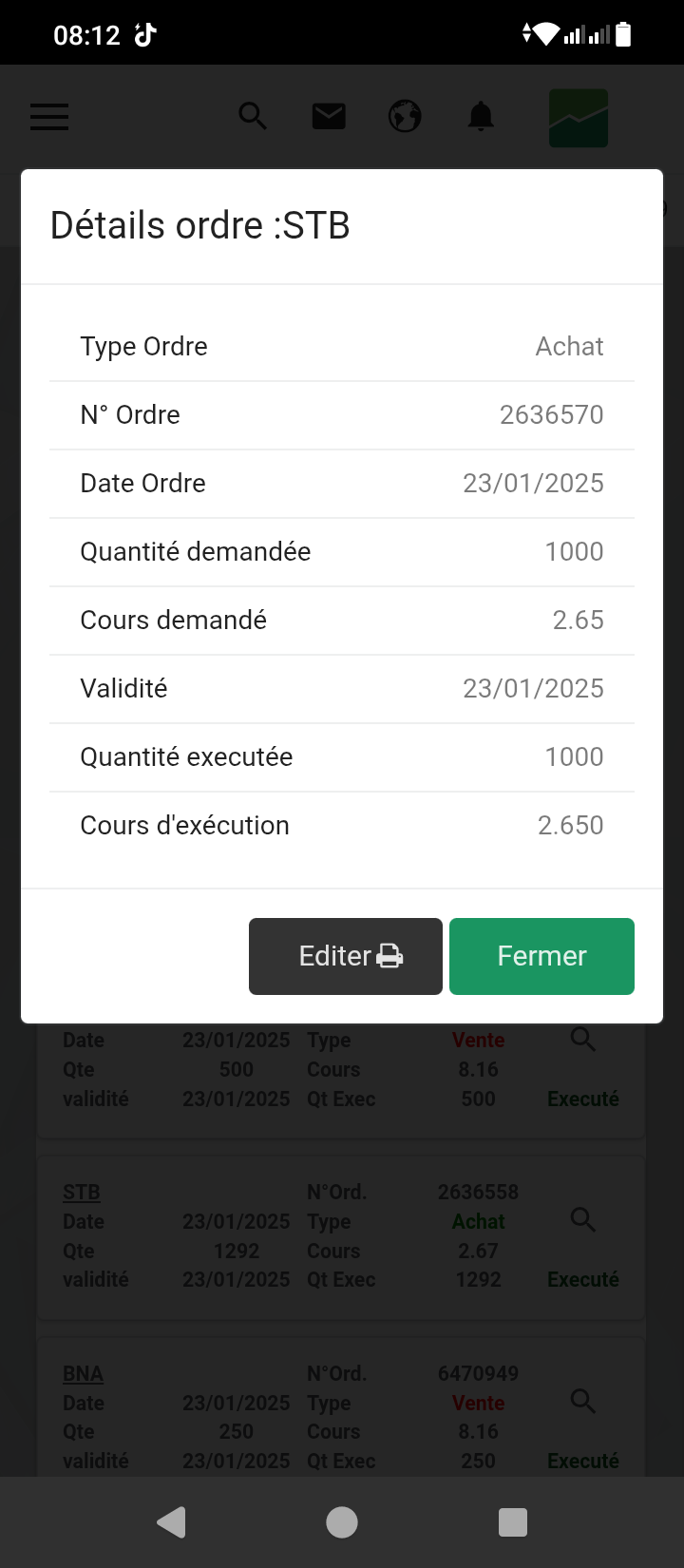Viewport: 684px width, 1568px height.
Task: Tap the Editer print button
Action: tap(346, 956)
